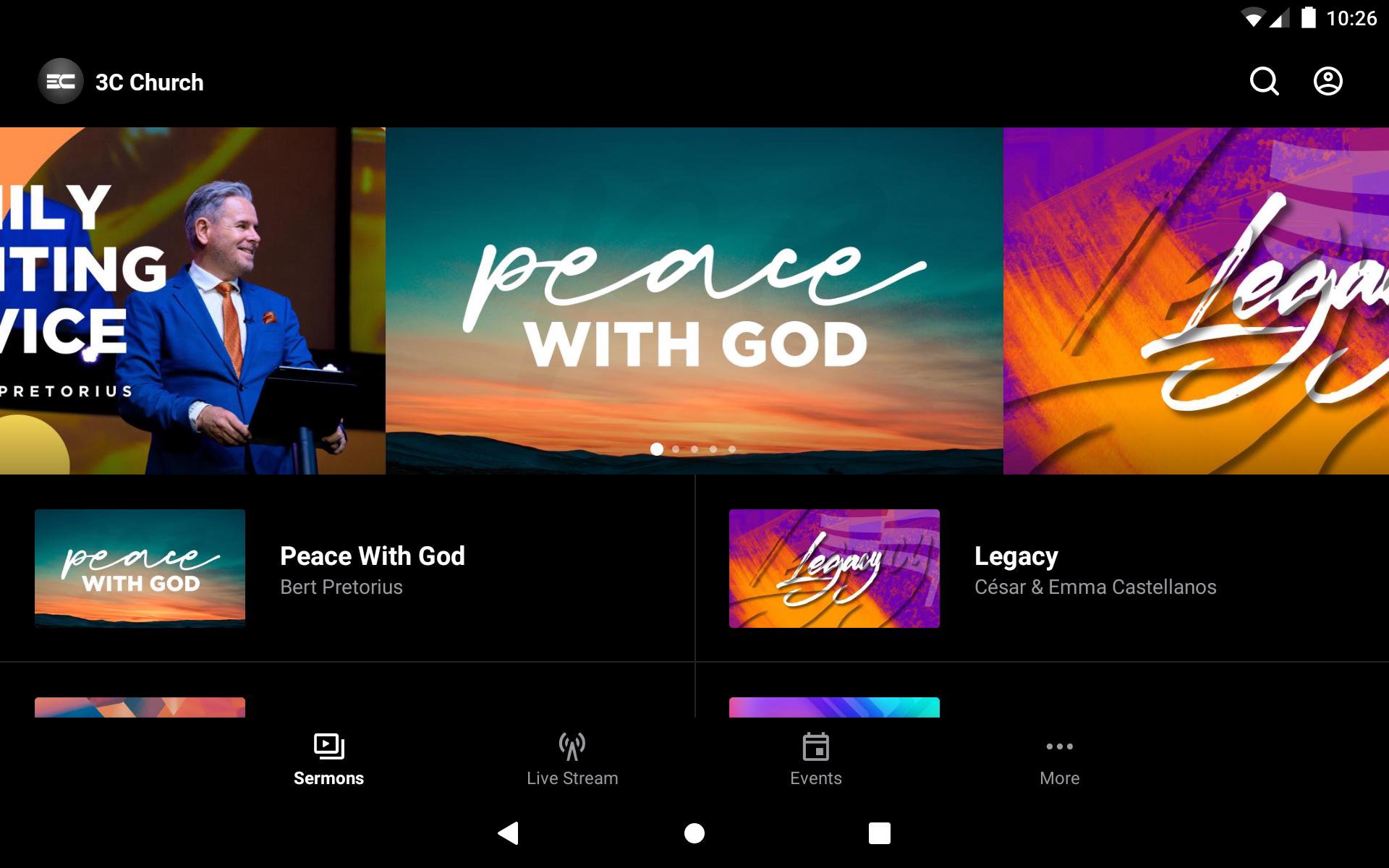Tap the 3C Church logo

click(x=61, y=82)
